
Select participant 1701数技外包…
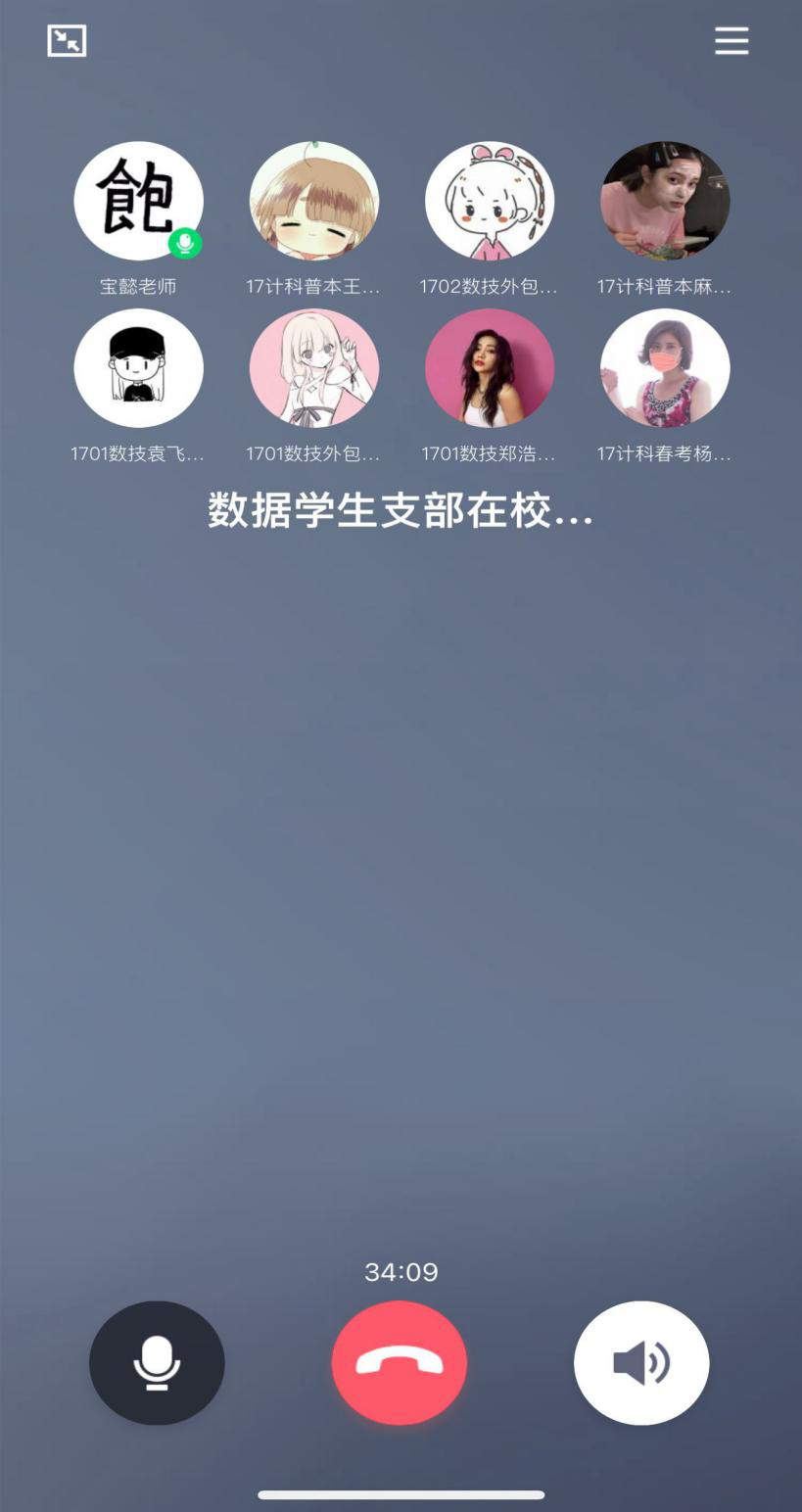tap(313, 368)
